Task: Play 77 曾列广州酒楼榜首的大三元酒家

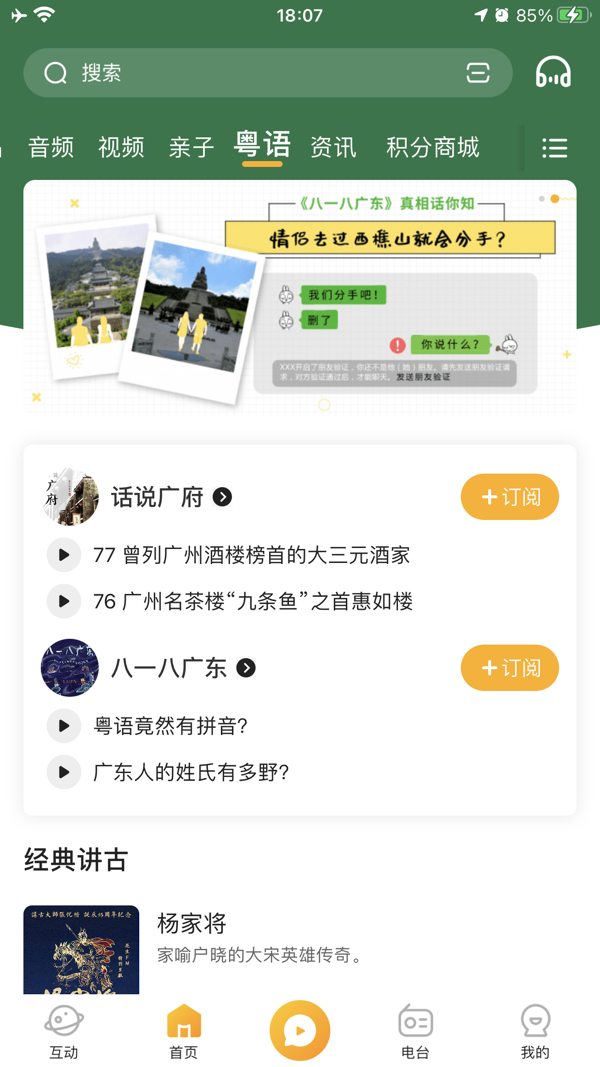Action: [x=64, y=555]
